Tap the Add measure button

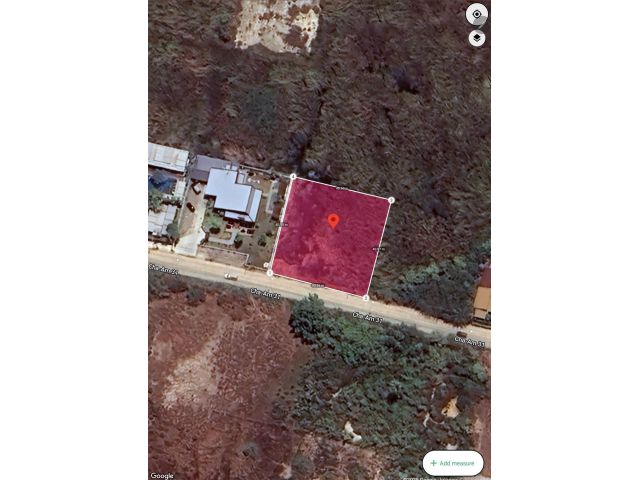click(453, 463)
